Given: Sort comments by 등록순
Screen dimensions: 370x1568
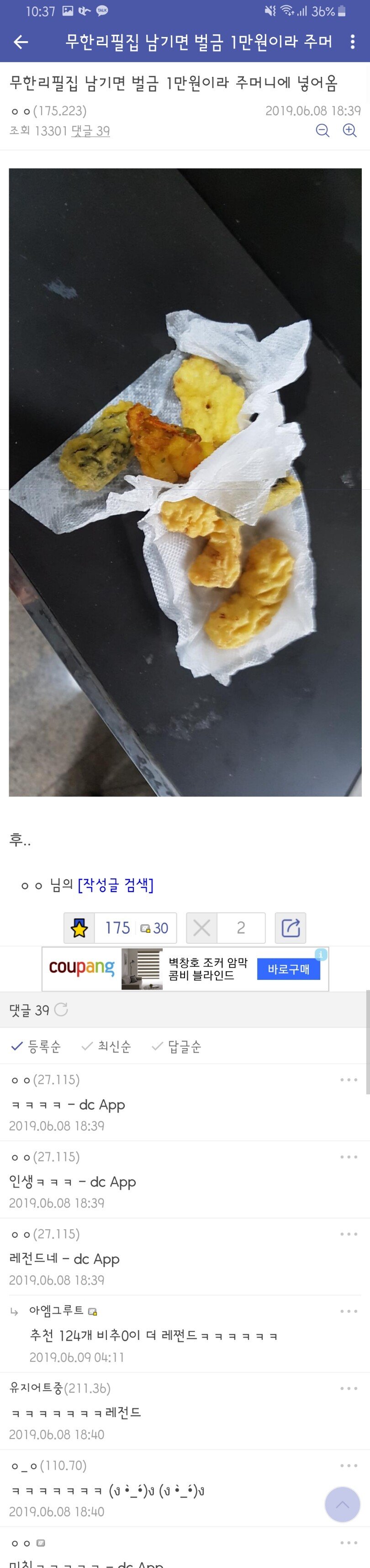Looking at the screenshot, I should 37,1046.
